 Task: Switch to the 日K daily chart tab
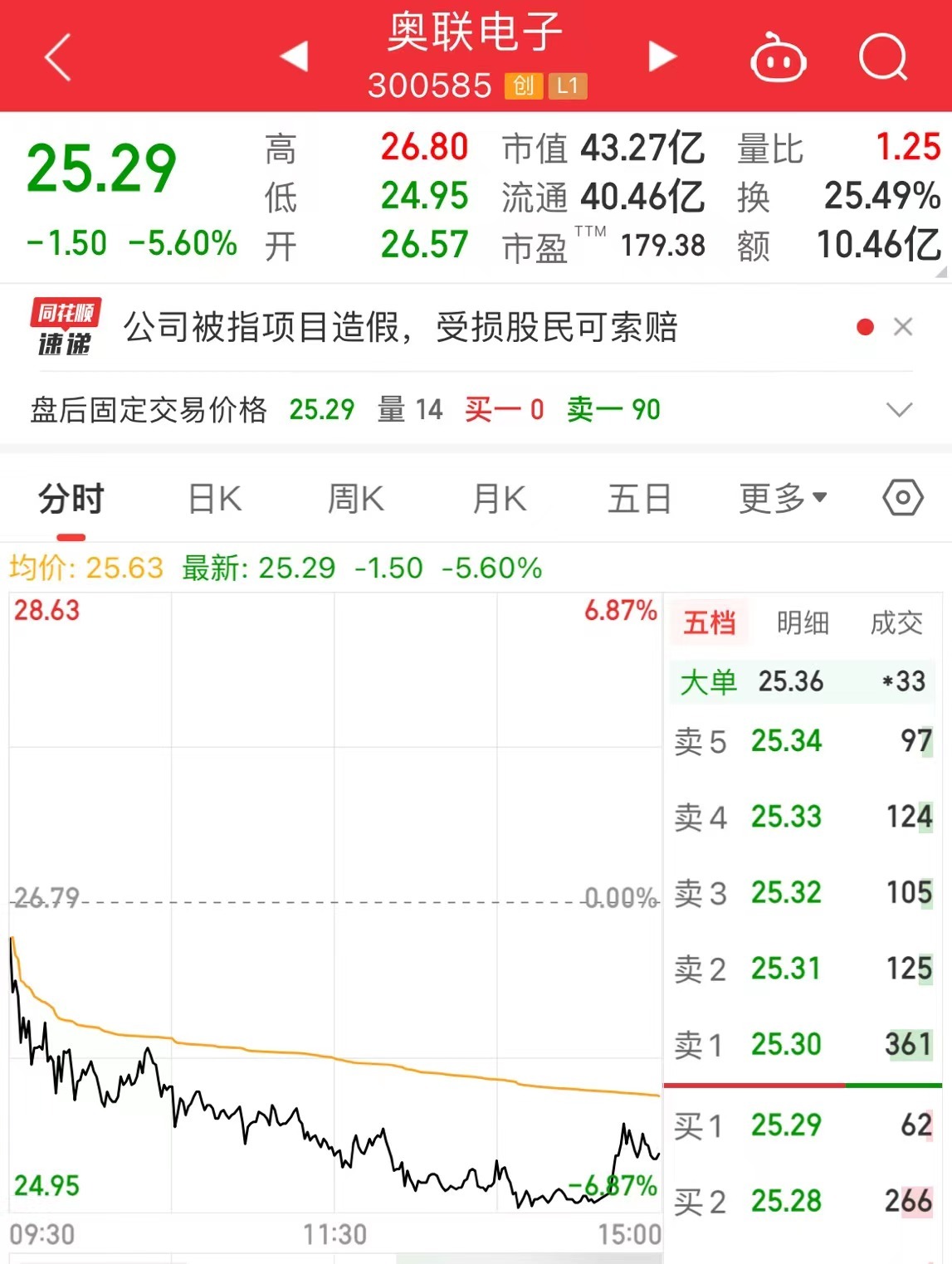tap(213, 498)
